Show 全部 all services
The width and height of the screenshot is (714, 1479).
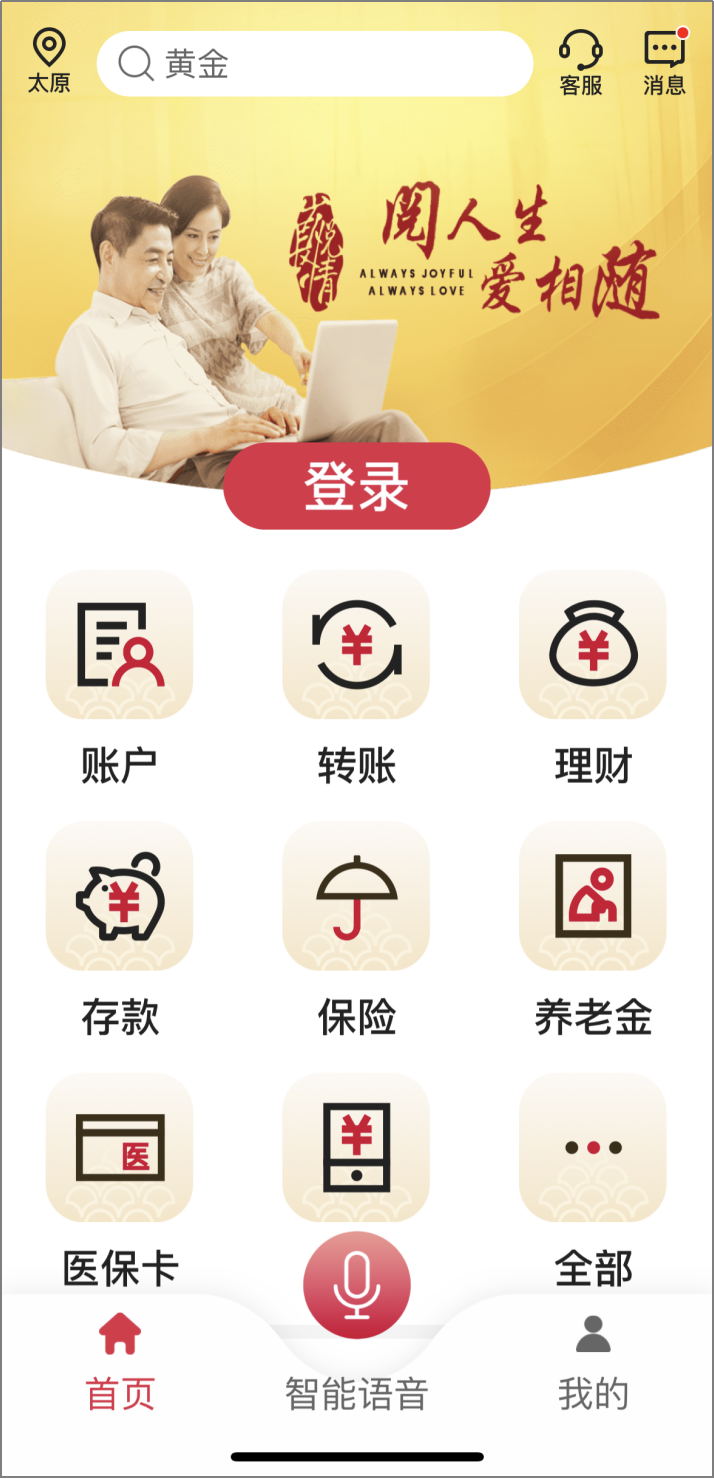(592, 1148)
